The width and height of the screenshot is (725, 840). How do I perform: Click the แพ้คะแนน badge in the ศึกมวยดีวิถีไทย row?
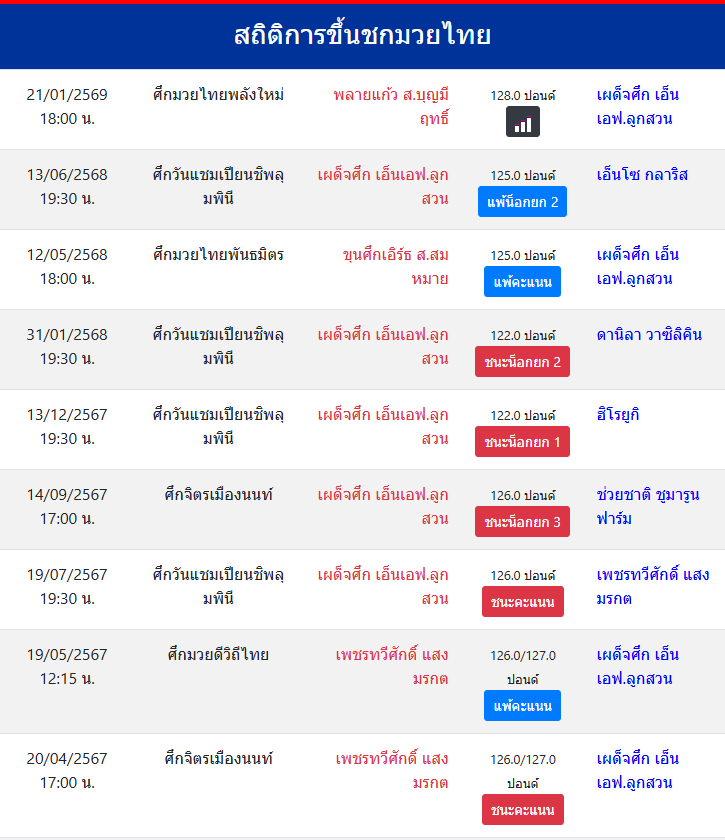(522, 705)
